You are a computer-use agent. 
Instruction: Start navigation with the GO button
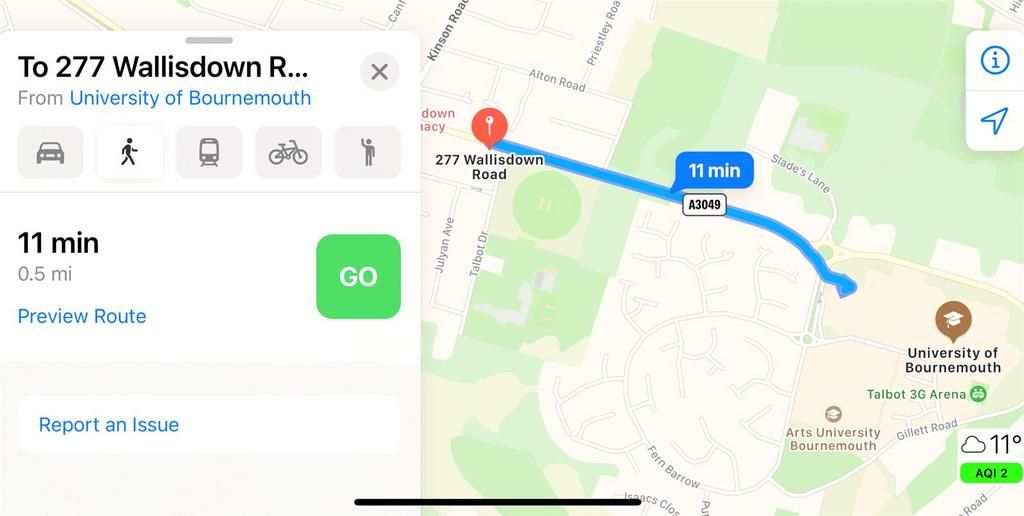pos(358,277)
